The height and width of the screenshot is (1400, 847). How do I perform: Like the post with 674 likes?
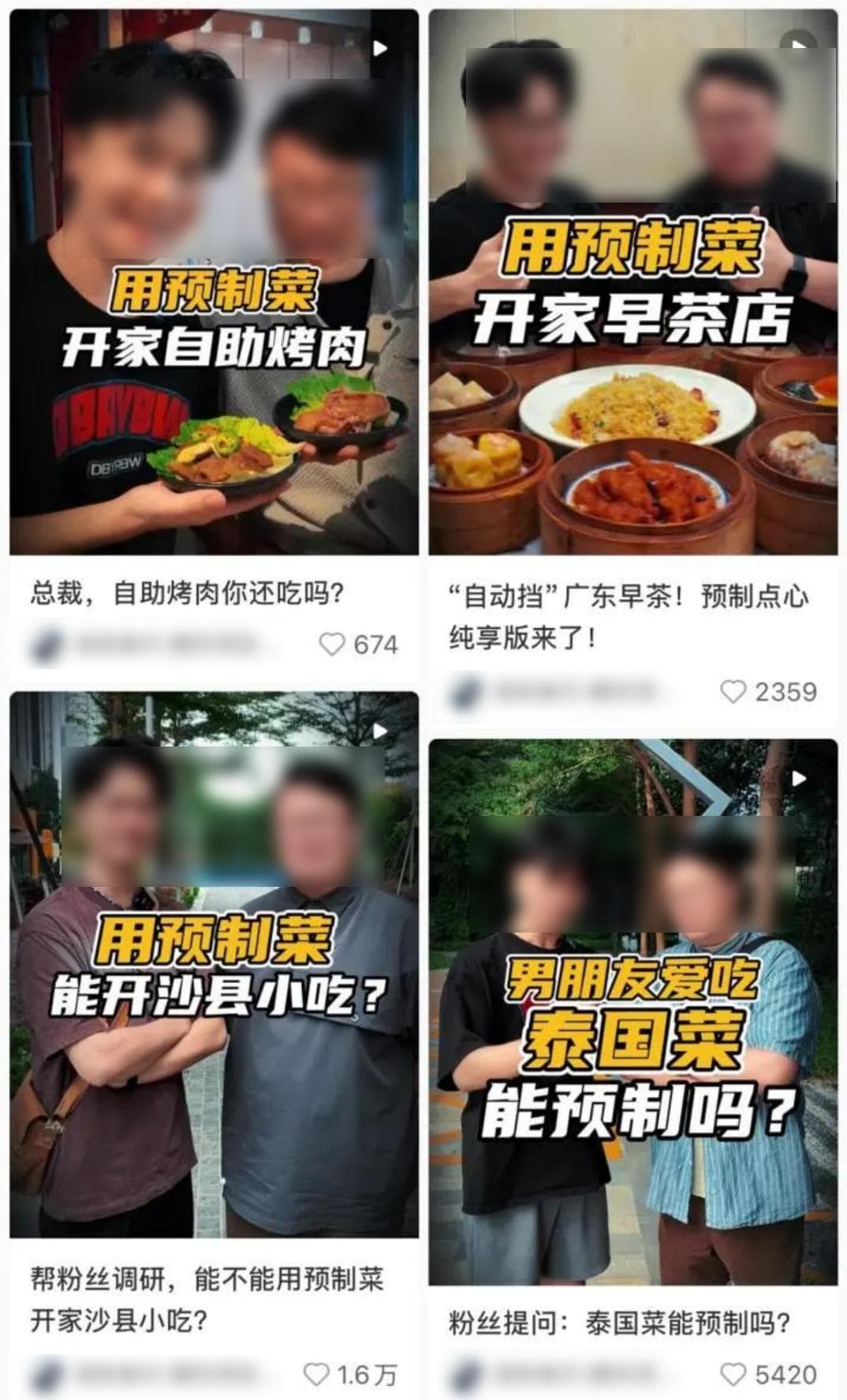click(332, 645)
